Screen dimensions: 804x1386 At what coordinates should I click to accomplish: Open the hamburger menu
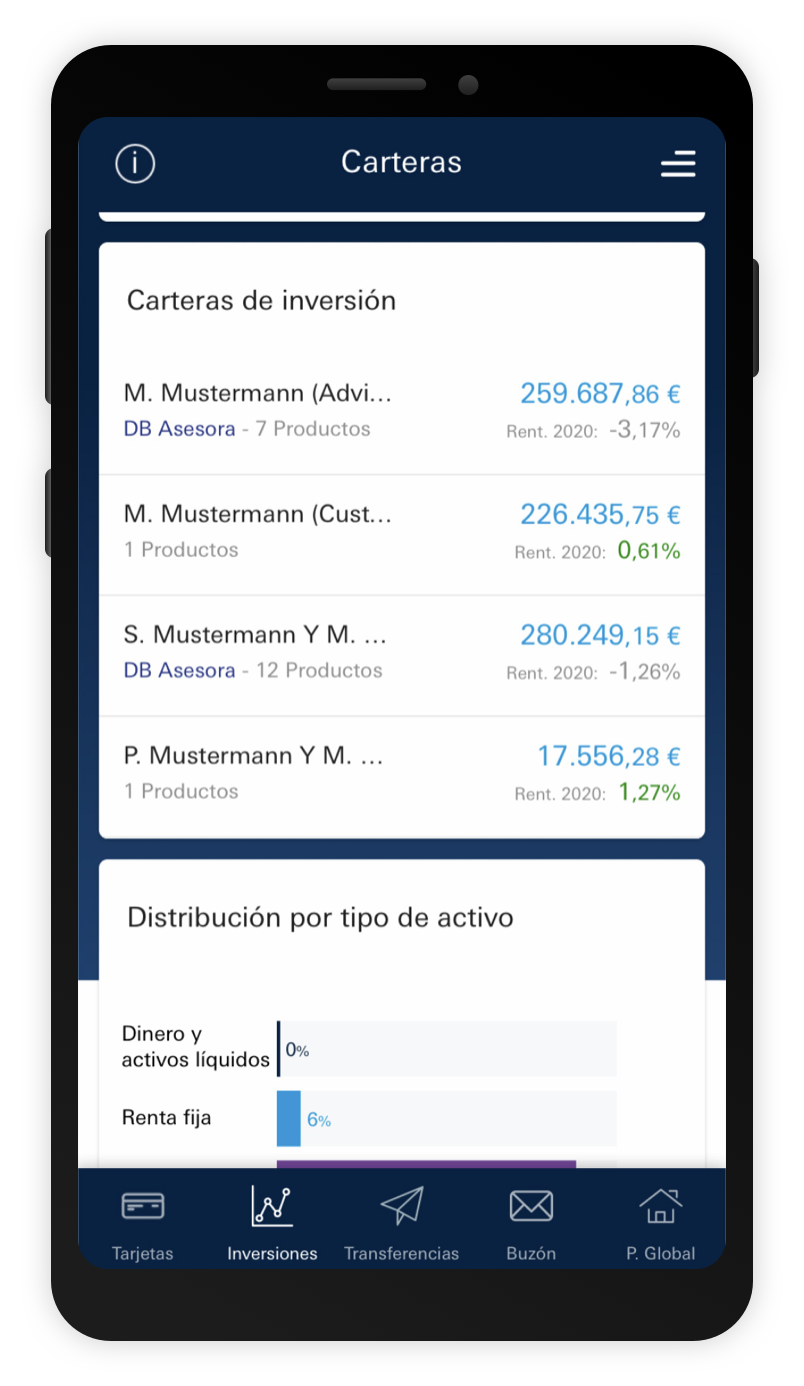(x=678, y=164)
